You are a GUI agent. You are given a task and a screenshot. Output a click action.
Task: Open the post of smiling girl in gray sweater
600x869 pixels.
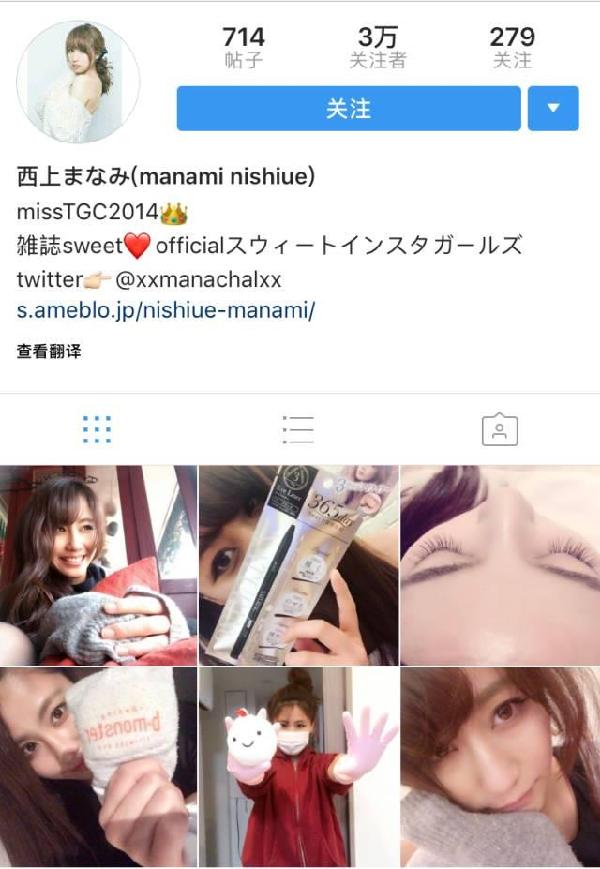coord(98,565)
